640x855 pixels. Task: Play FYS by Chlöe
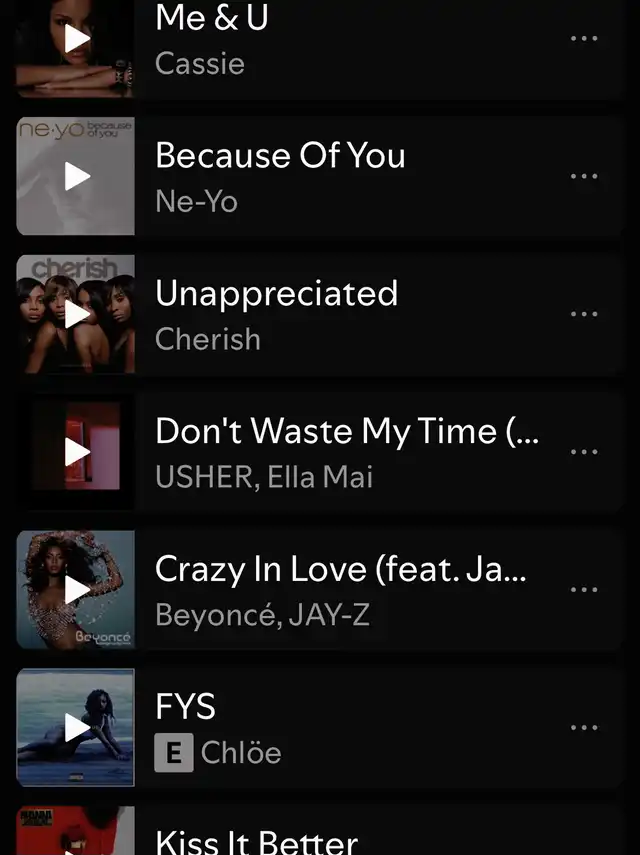pyautogui.click(x=76, y=728)
